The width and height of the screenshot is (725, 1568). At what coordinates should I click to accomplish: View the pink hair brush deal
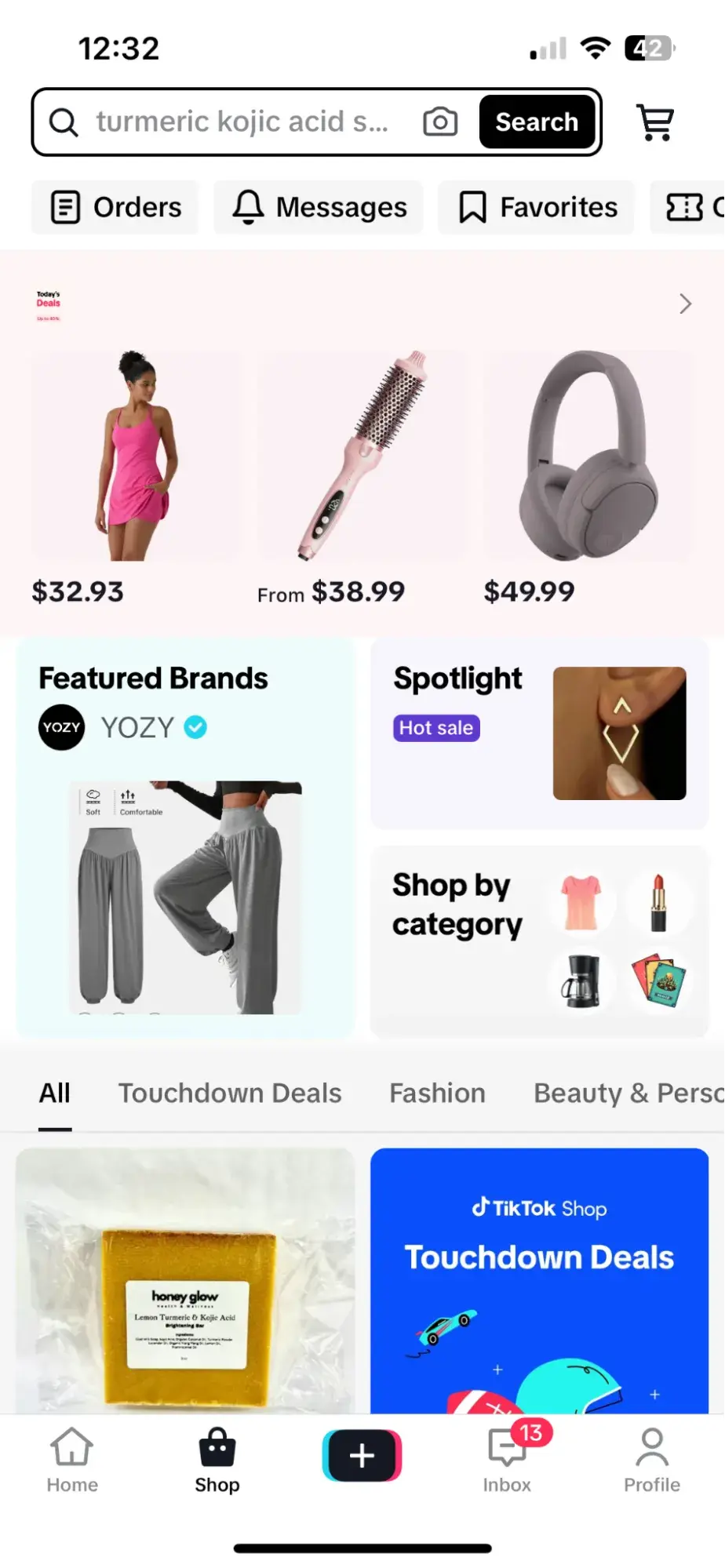click(x=361, y=457)
